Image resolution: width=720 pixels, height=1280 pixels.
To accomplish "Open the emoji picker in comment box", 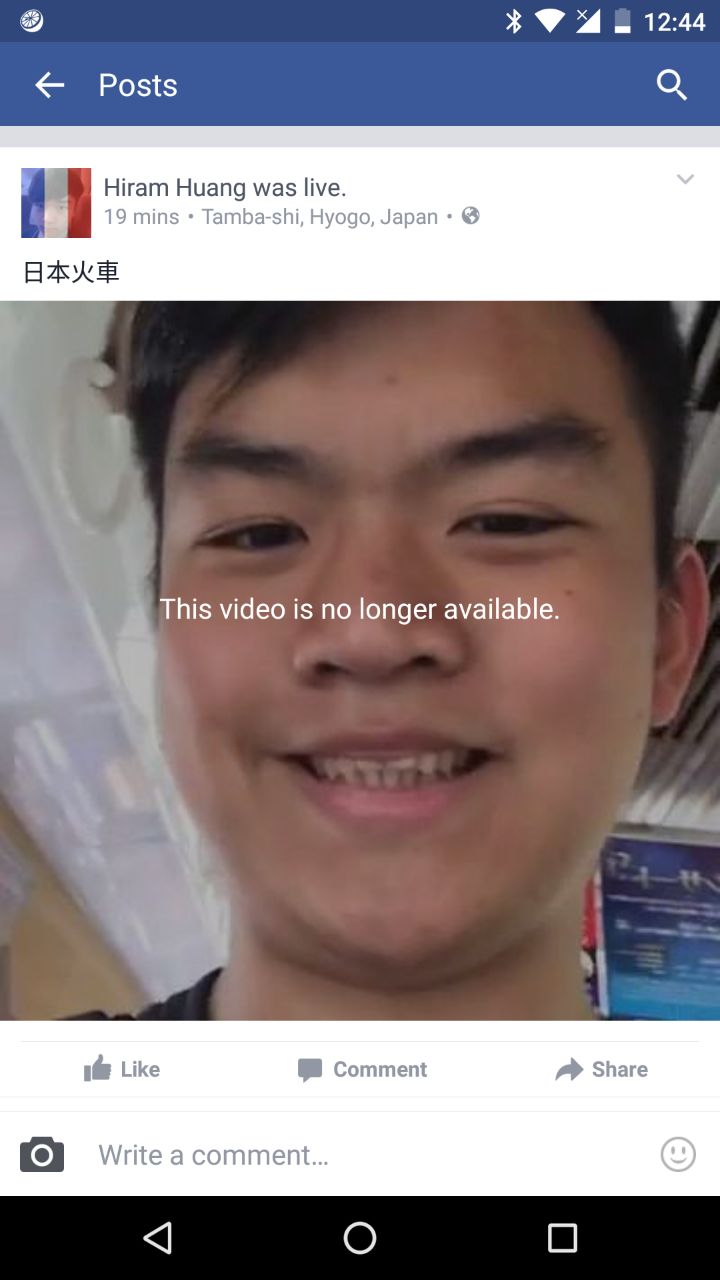I will pyautogui.click(x=678, y=1154).
